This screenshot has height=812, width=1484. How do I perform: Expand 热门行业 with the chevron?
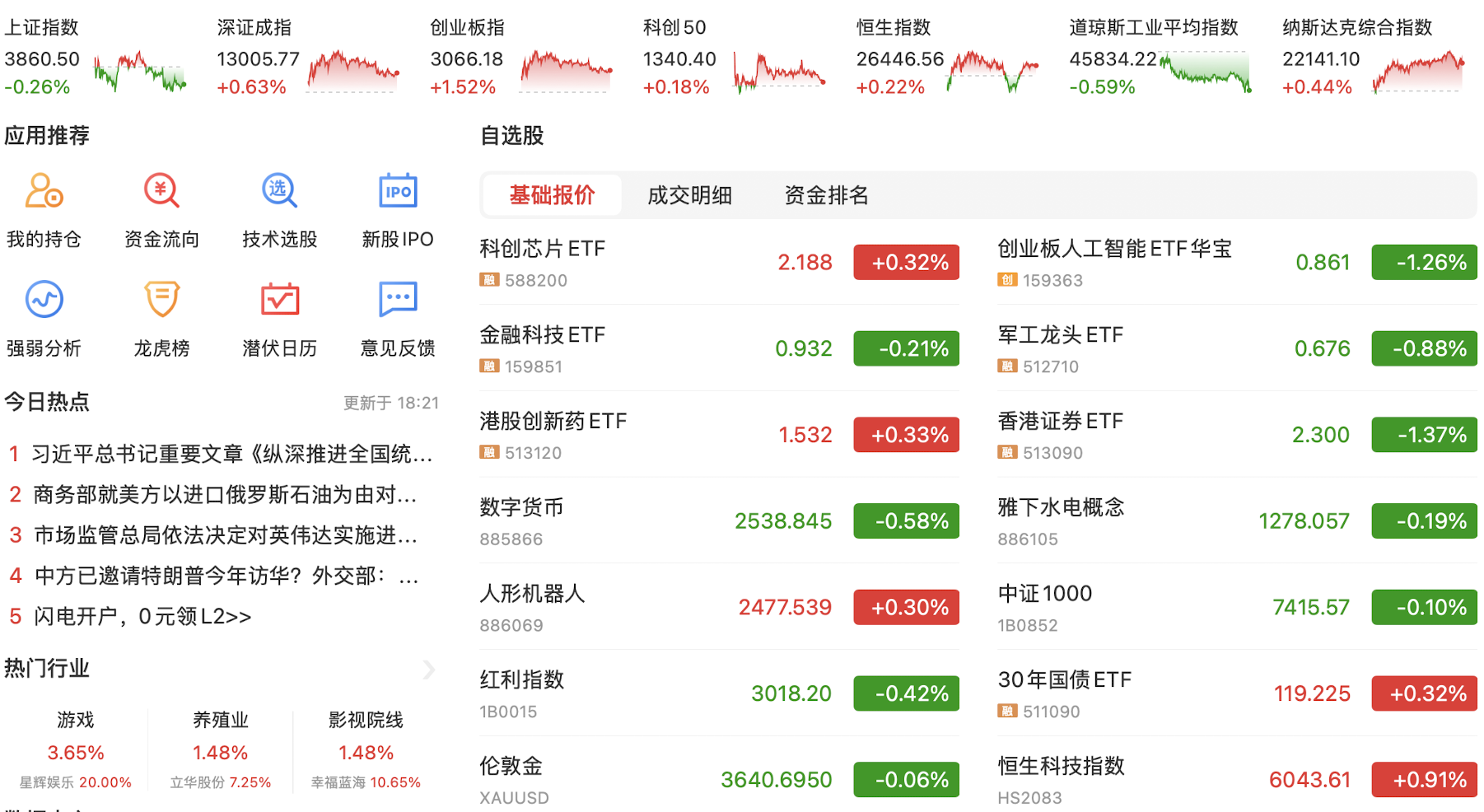[428, 669]
